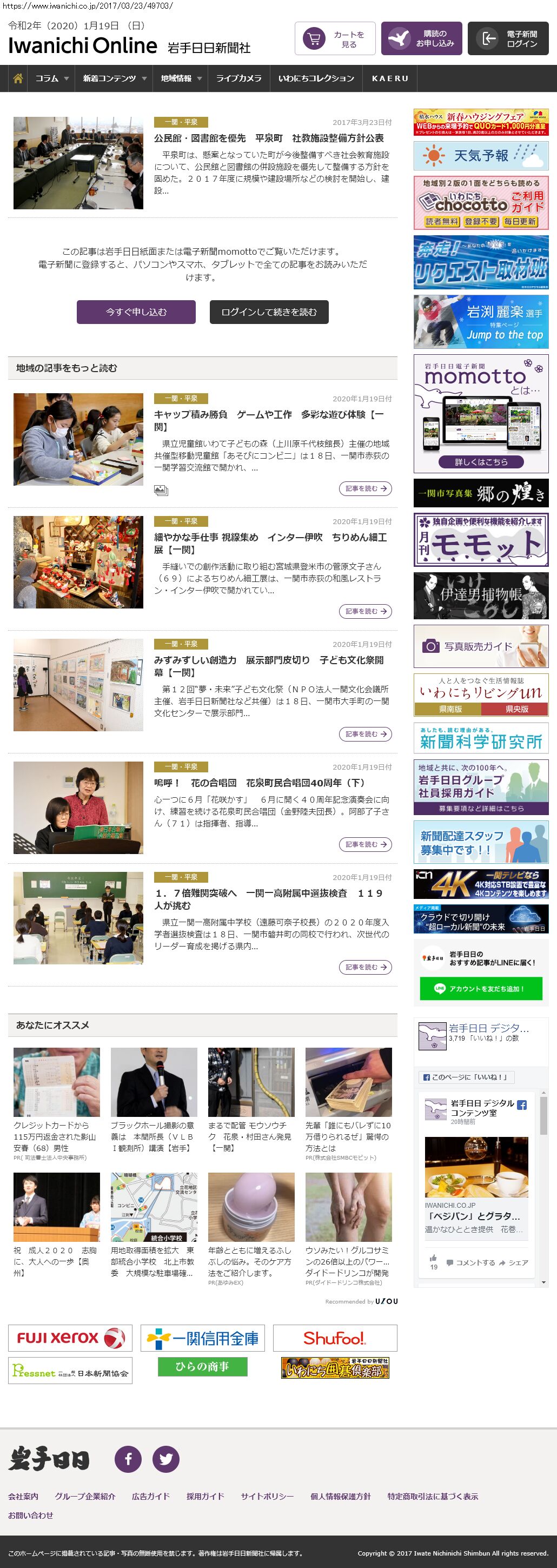Open the お問い合わせ contact link
This screenshot has width=557, height=1568.
point(30,1515)
